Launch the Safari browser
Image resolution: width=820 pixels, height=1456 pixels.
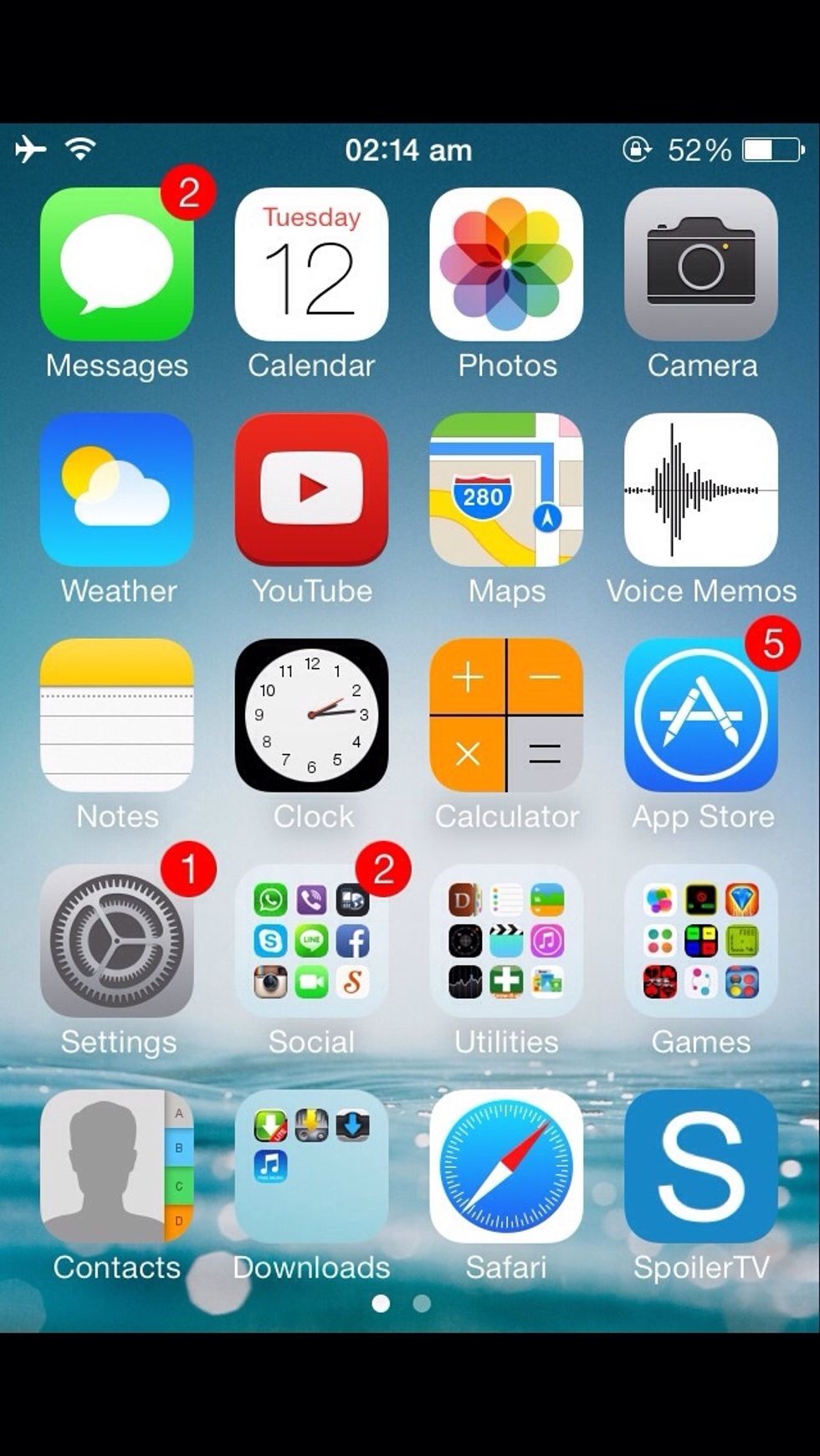tap(506, 1166)
